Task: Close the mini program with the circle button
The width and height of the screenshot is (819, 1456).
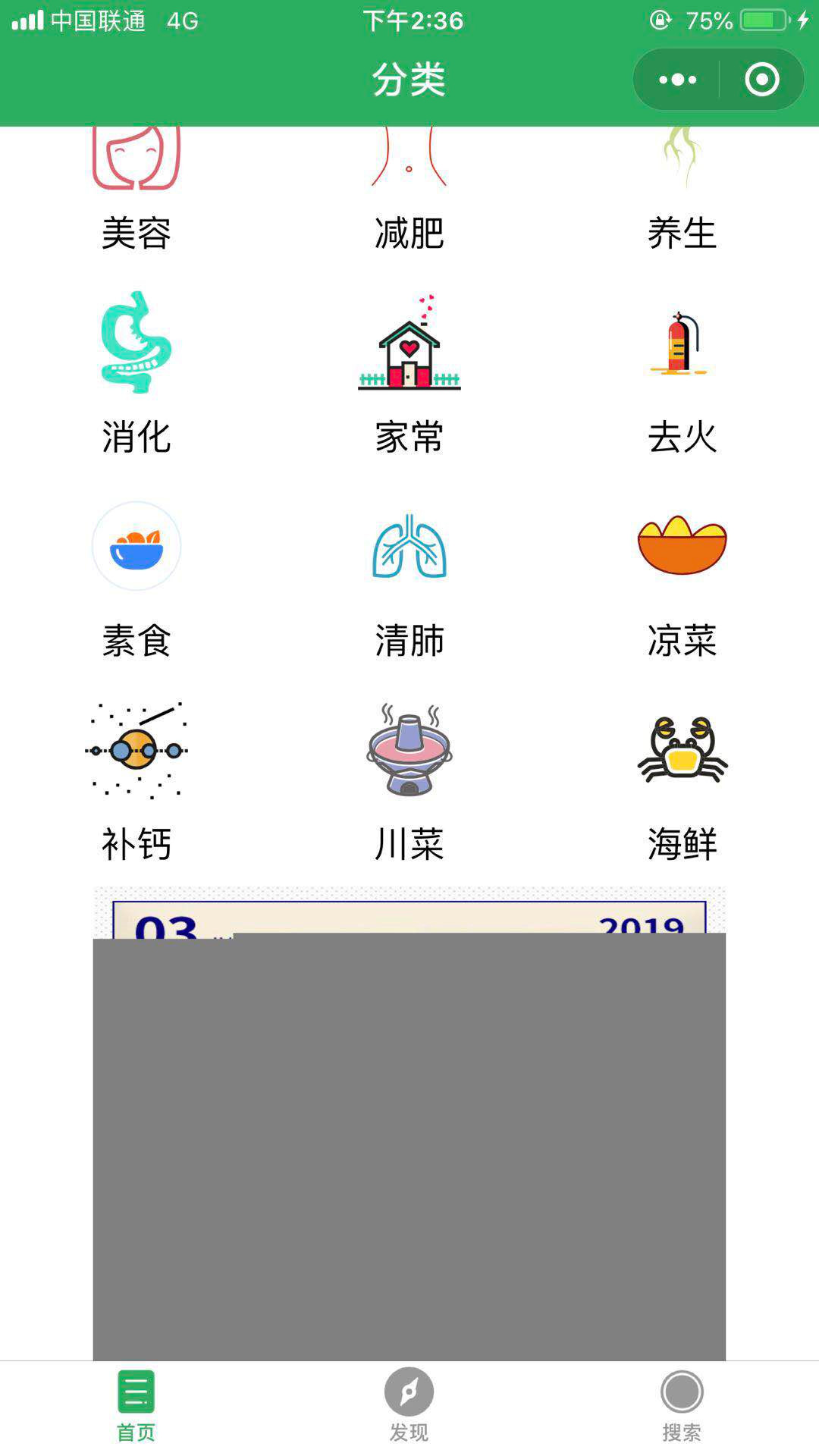Action: click(762, 80)
